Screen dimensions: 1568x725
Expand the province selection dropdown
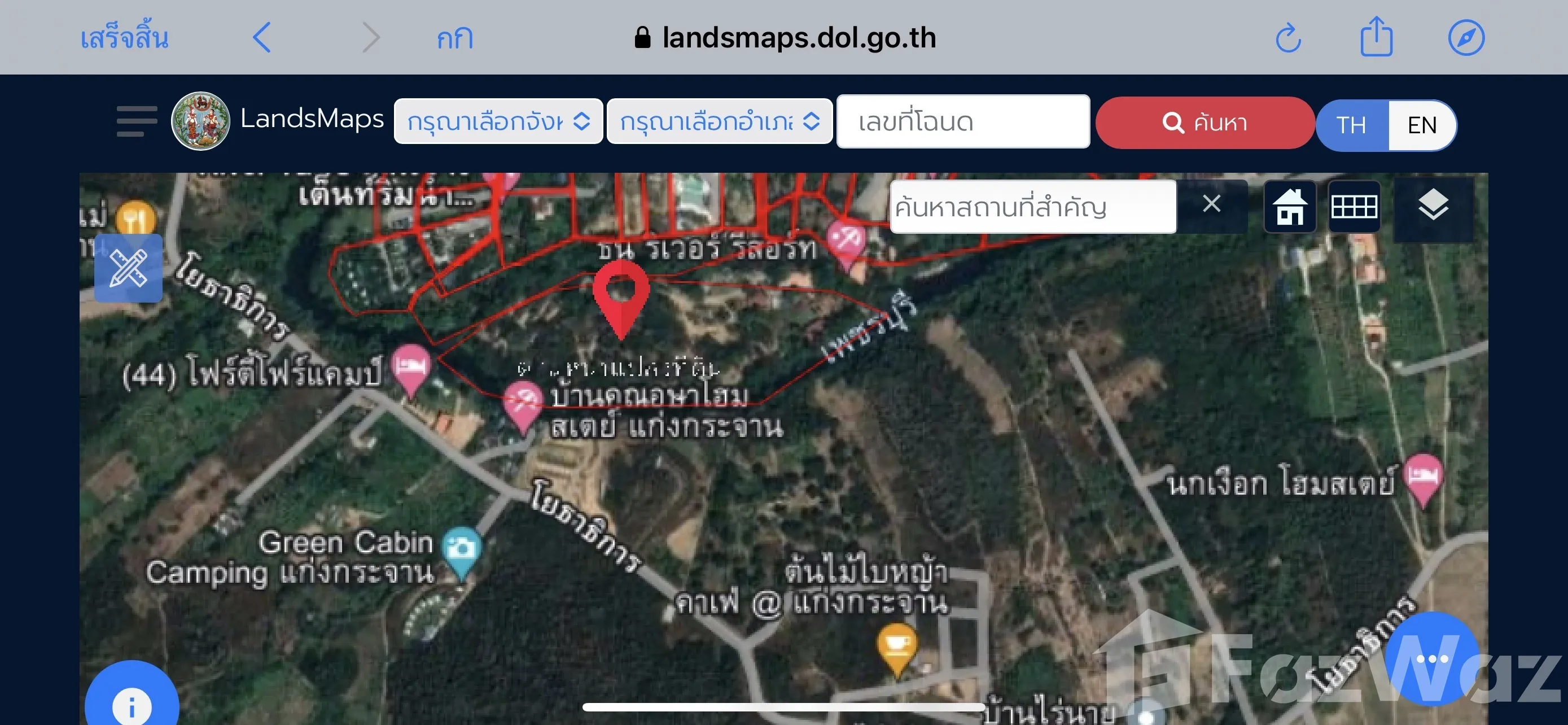[498, 121]
